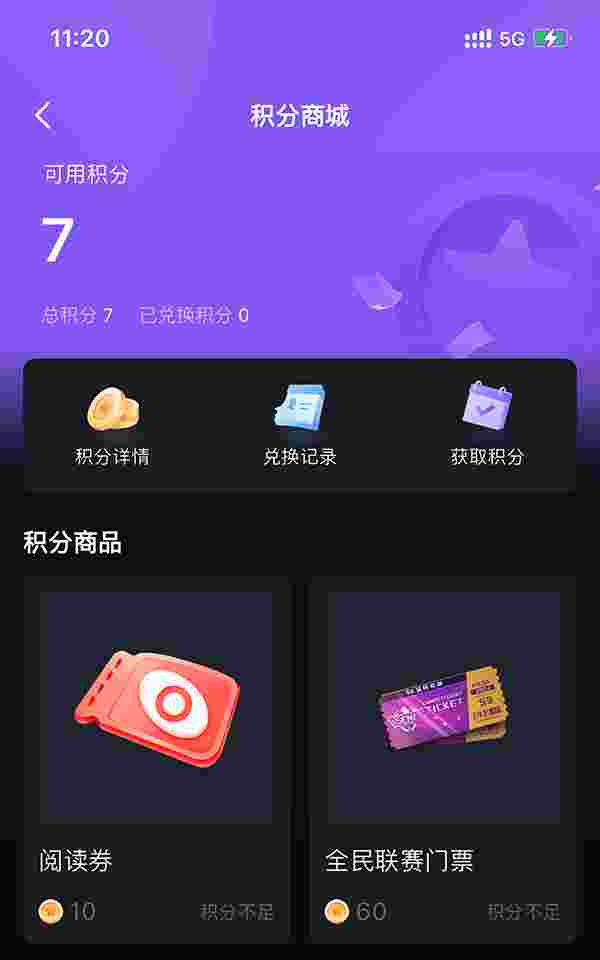600x960 pixels.
Task: View the 兑换记录 redemption history
Action: 300,426
